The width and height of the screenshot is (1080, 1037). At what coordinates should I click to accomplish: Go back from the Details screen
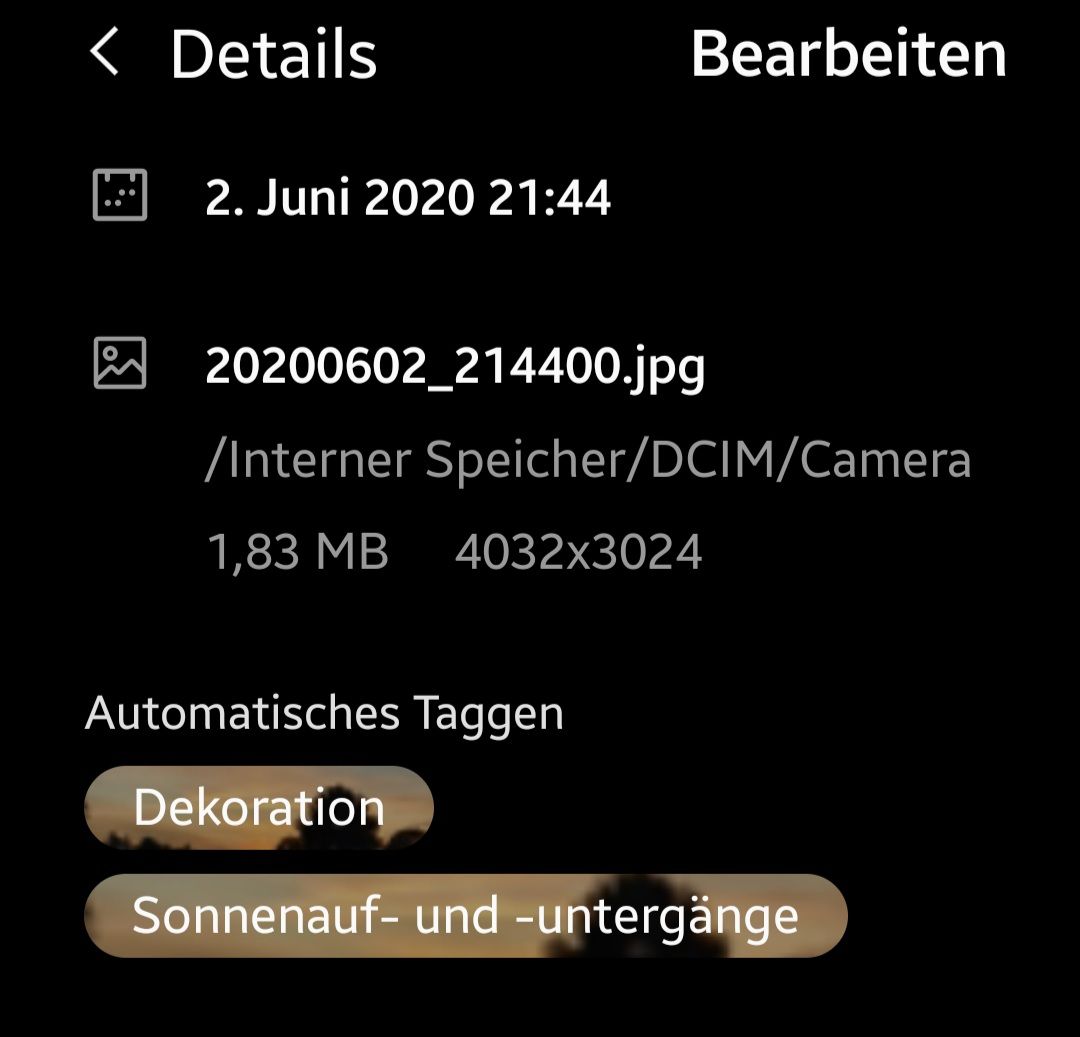[105, 53]
